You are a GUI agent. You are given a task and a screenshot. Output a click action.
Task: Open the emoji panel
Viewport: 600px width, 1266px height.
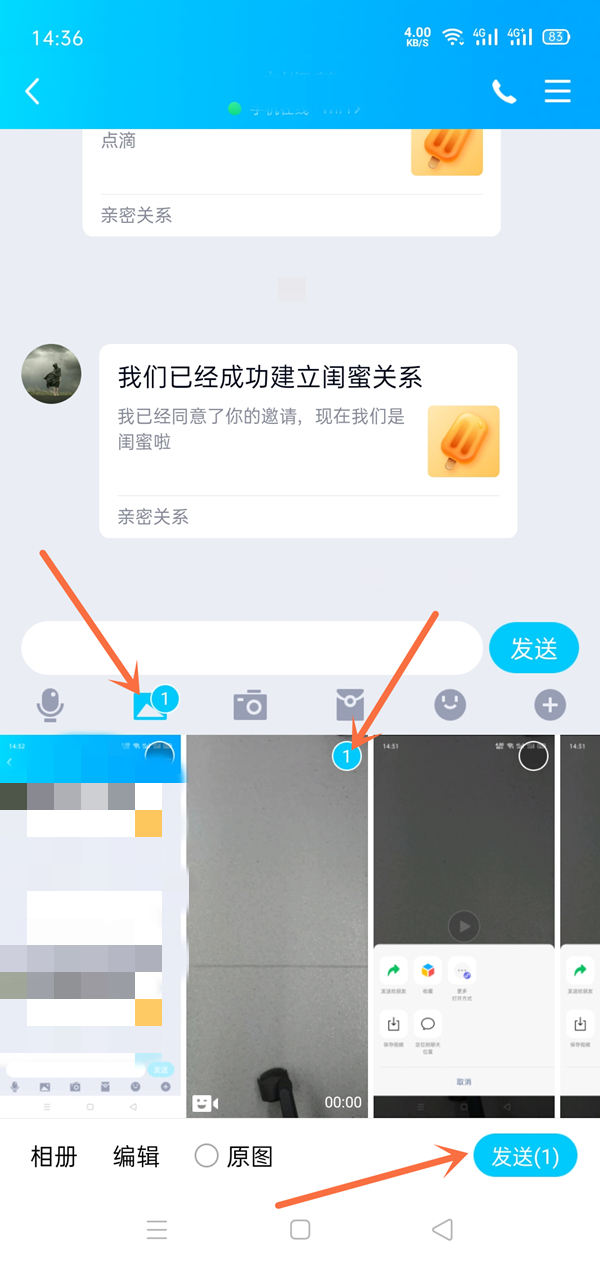click(450, 705)
